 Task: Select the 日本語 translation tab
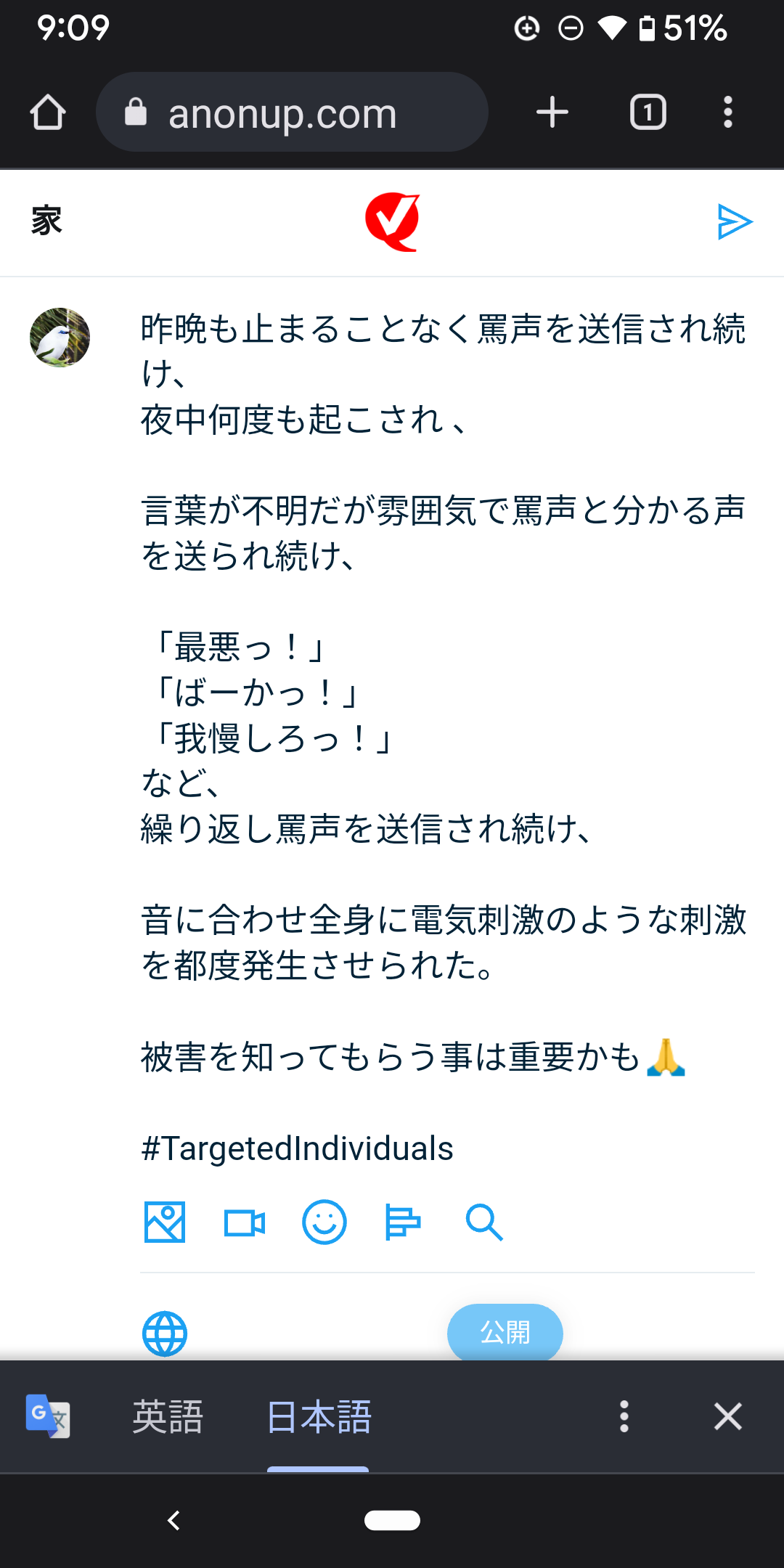pos(319,1416)
